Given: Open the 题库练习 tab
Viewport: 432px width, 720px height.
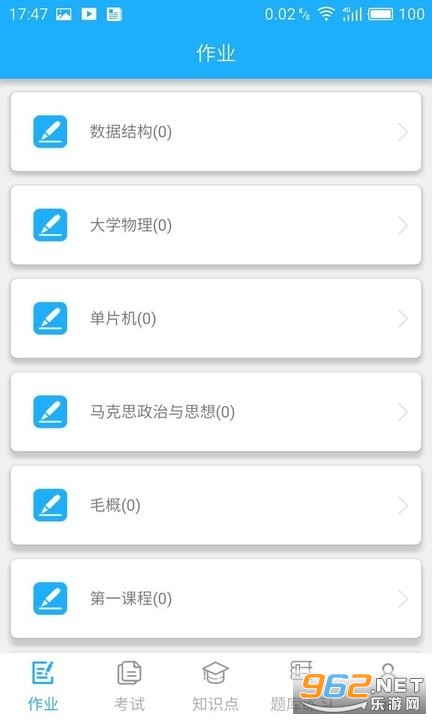Looking at the screenshot, I should [x=302, y=686].
